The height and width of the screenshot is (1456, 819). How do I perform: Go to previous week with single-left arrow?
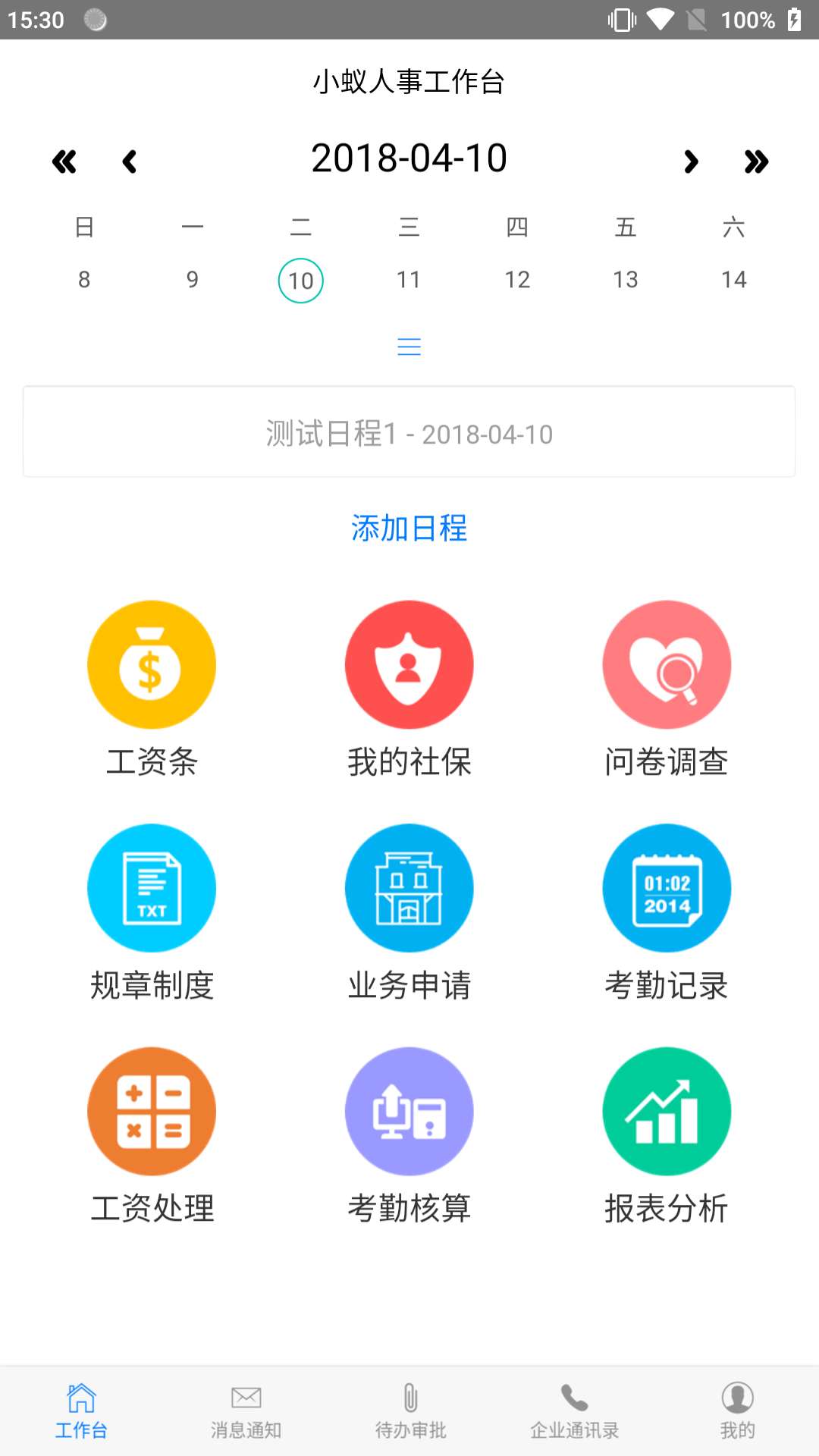point(130,162)
